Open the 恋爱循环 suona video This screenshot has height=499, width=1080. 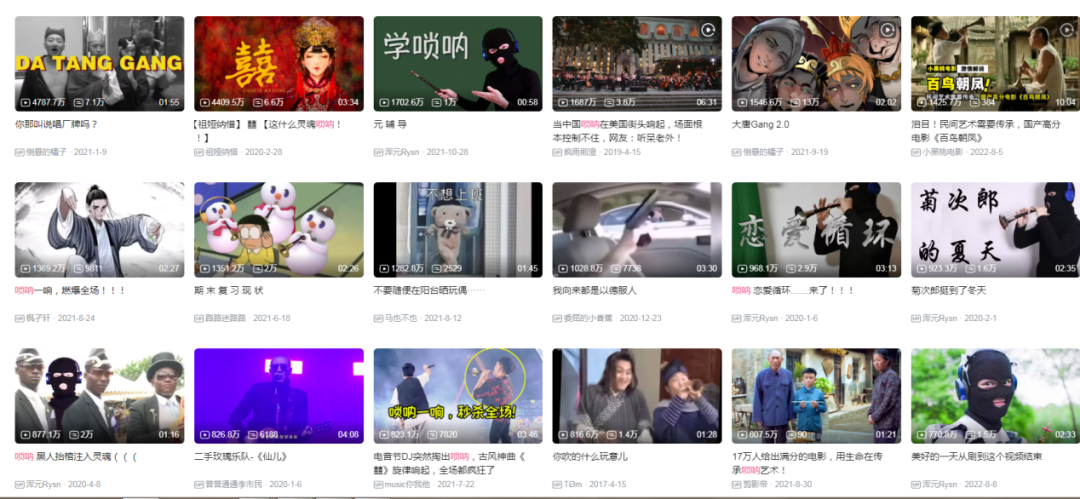click(816, 229)
